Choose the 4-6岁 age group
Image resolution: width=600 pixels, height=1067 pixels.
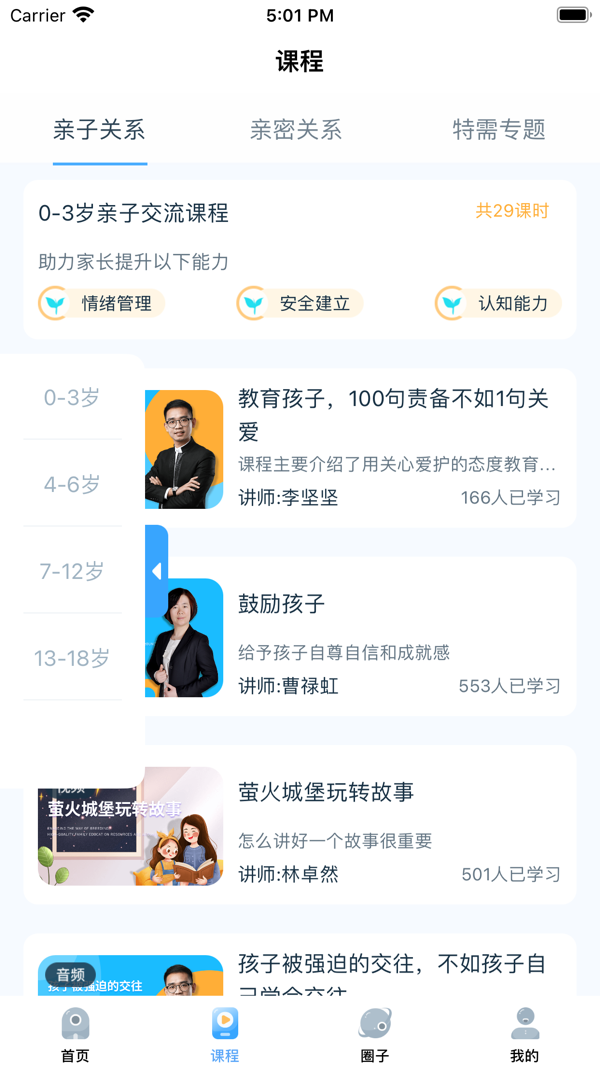pos(72,485)
